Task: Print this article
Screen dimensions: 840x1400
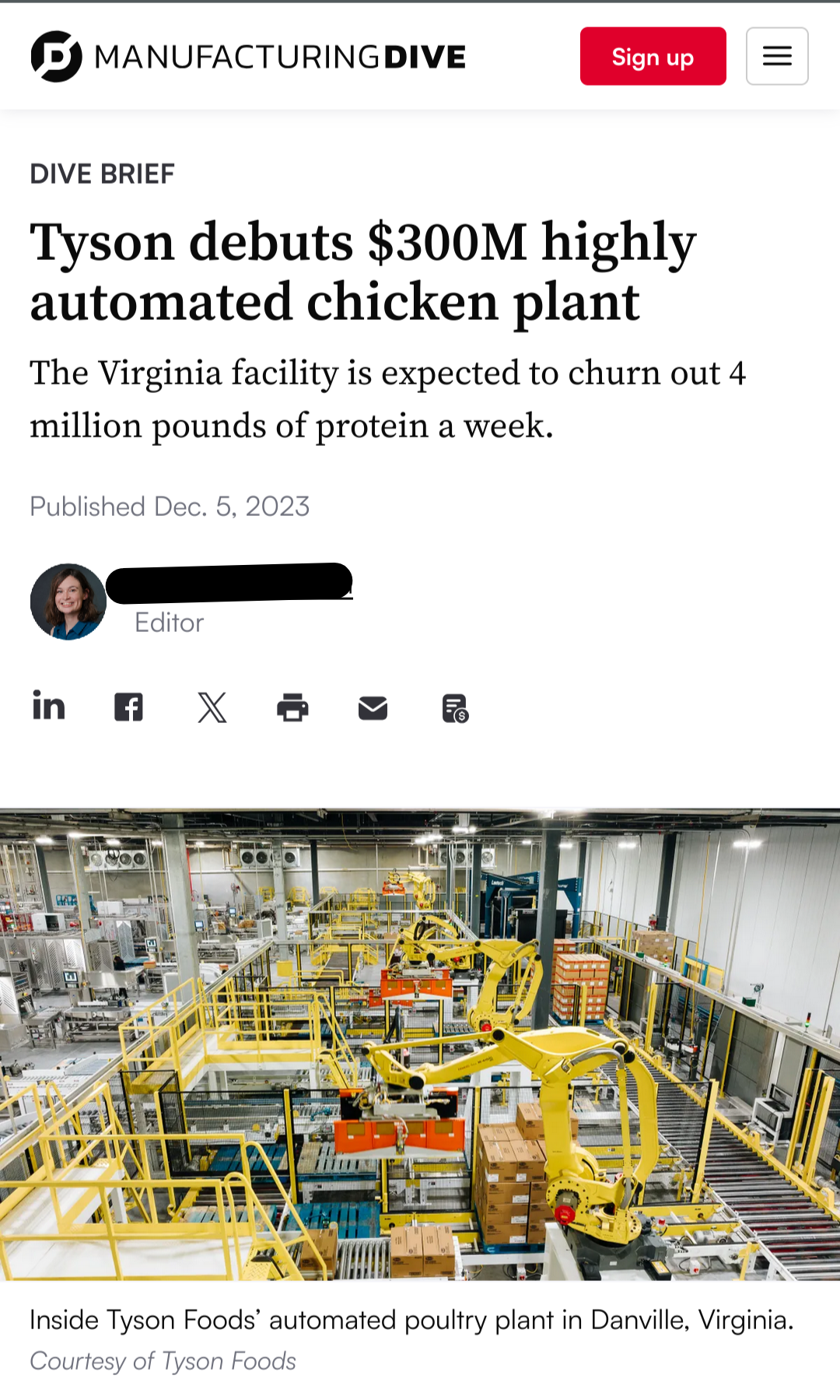Action: [292, 707]
